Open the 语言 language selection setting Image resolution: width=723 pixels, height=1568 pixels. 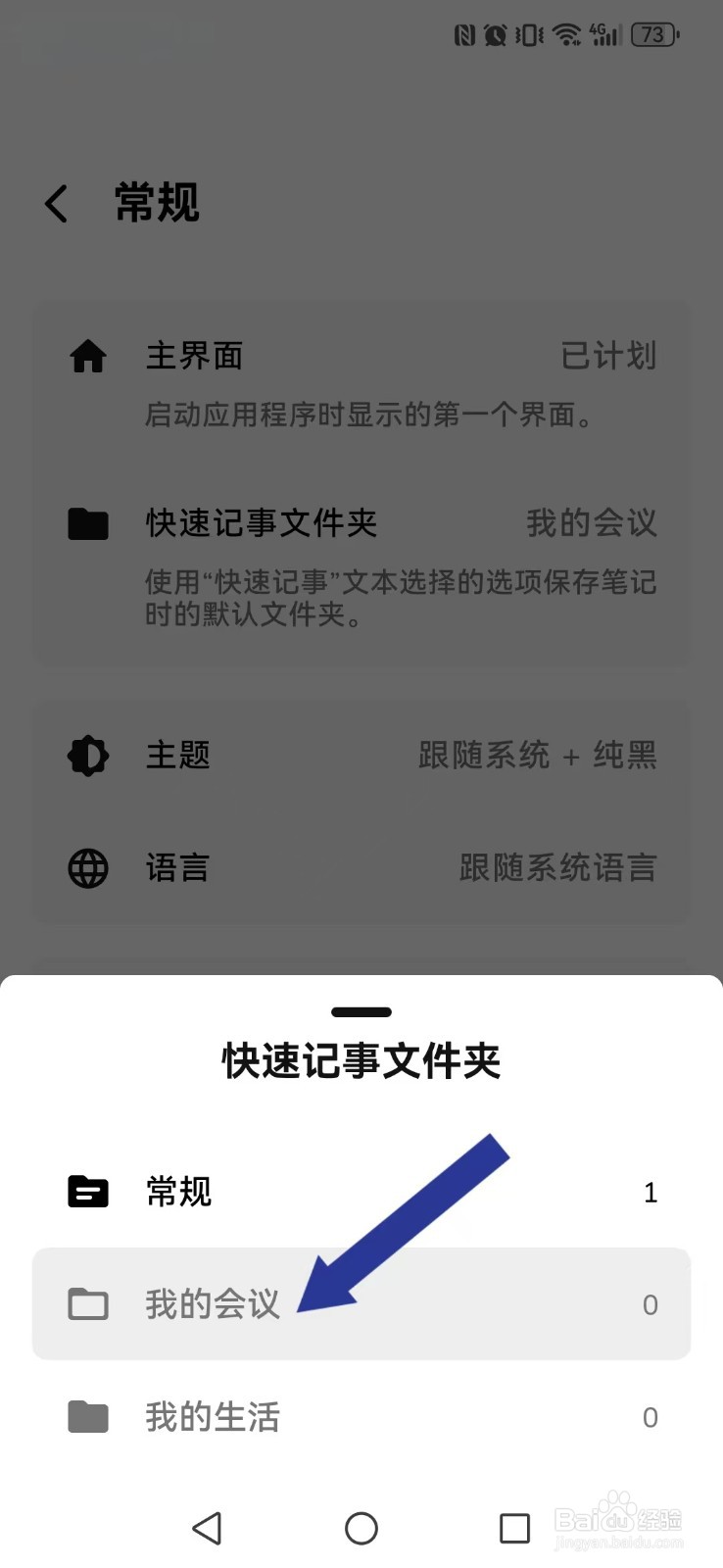pos(361,868)
